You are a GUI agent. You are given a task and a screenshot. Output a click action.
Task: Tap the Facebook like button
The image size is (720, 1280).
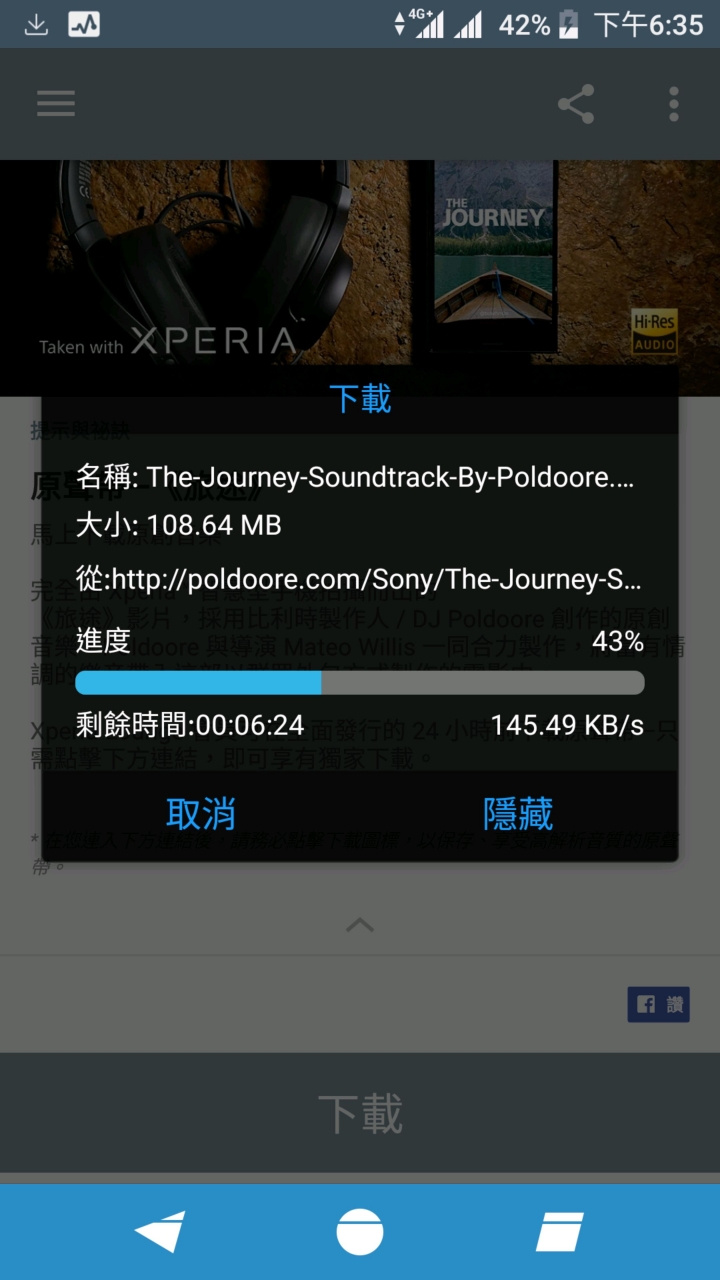658,1005
